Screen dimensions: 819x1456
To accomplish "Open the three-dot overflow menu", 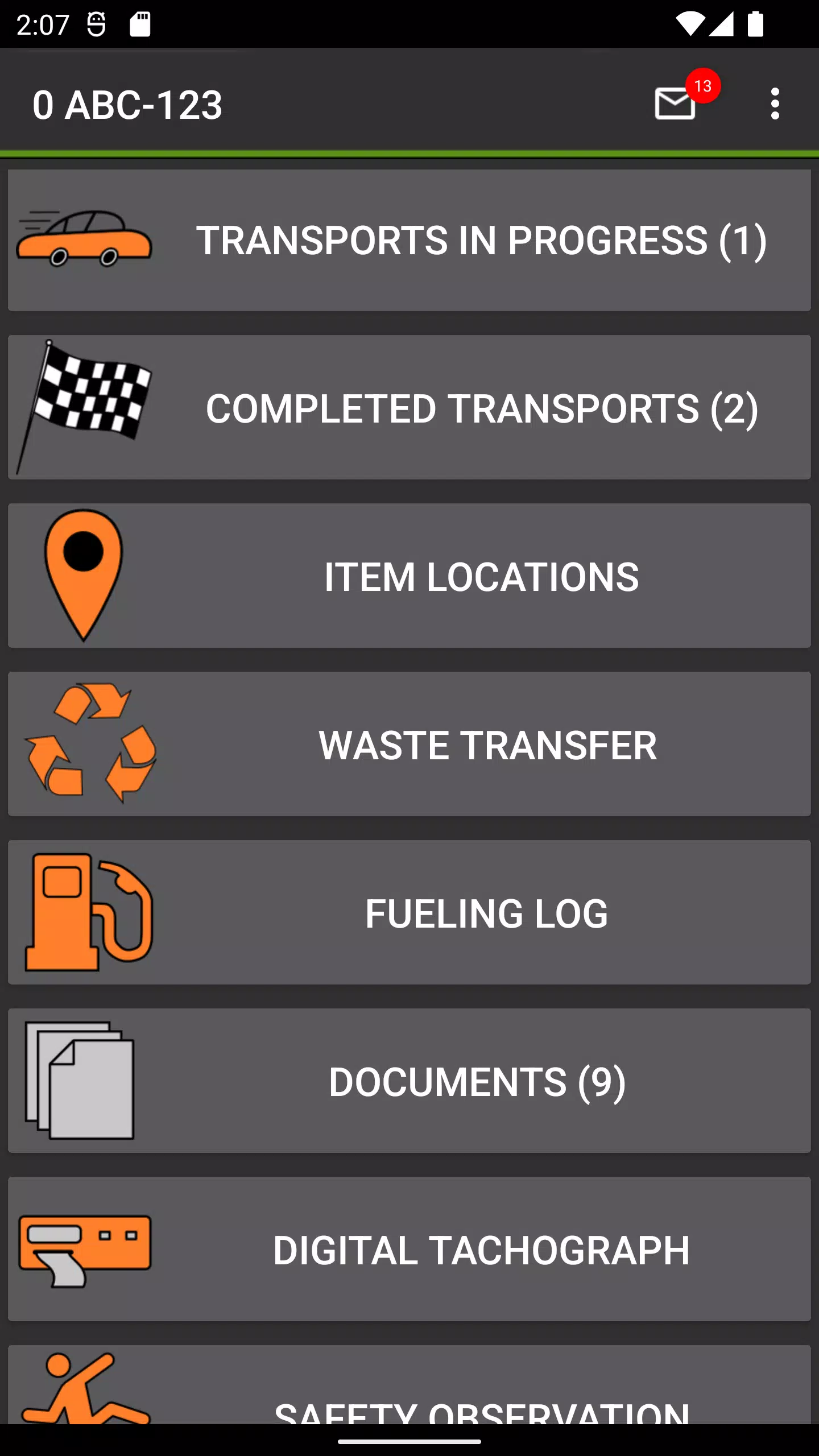I will click(775, 104).
